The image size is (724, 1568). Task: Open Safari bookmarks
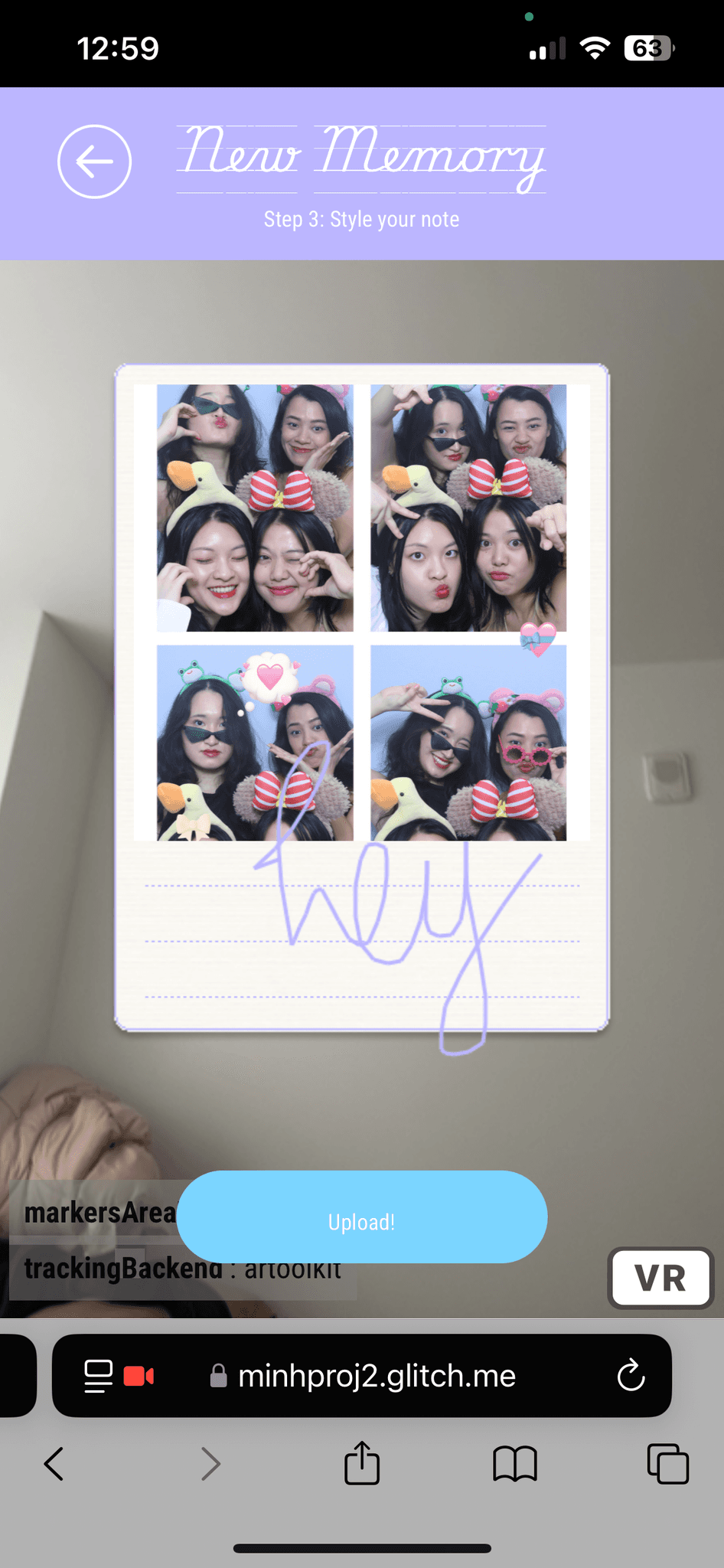[x=515, y=1464]
